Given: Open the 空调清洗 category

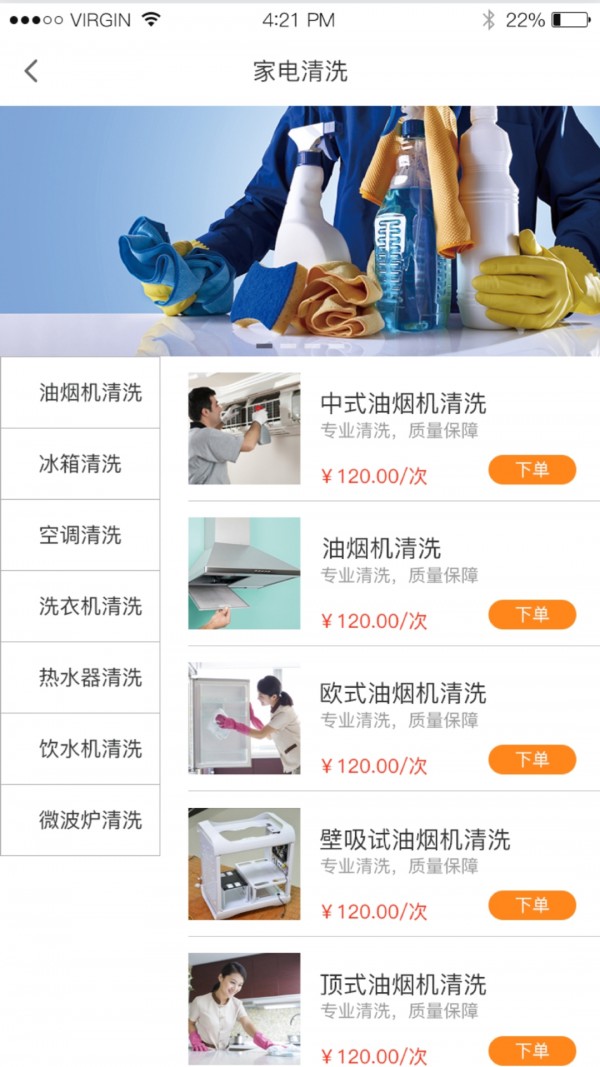Looking at the screenshot, I should [x=81, y=535].
